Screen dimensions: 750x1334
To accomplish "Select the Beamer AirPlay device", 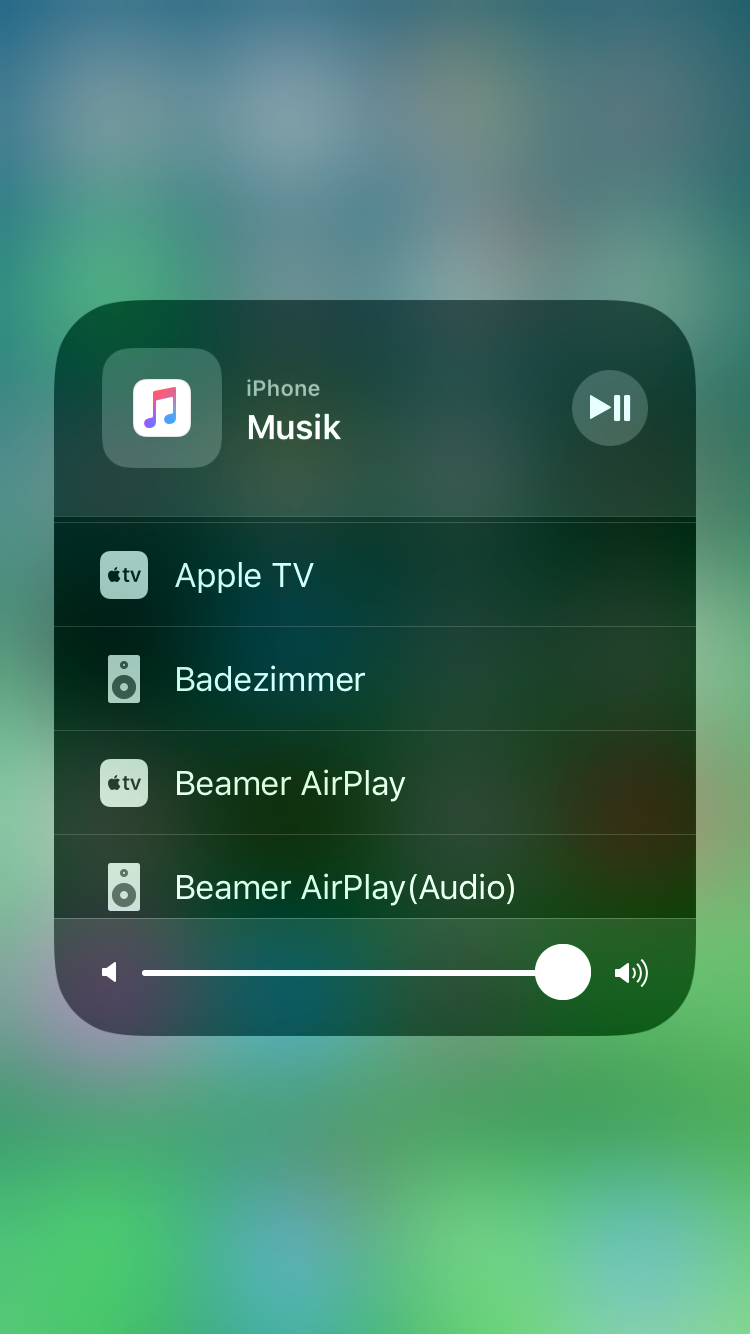I will [x=374, y=783].
